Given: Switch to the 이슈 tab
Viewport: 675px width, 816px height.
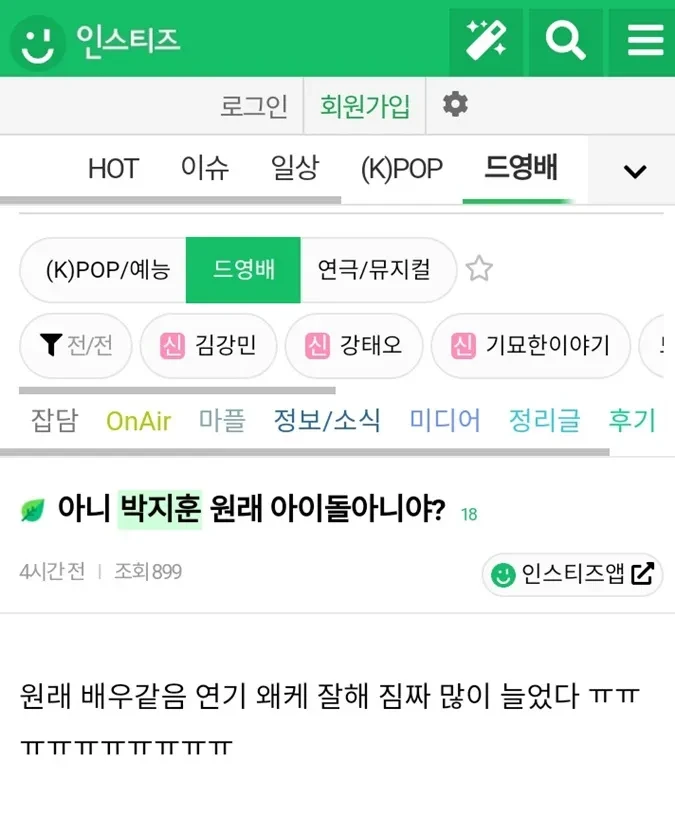Looking at the screenshot, I should pos(205,169).
